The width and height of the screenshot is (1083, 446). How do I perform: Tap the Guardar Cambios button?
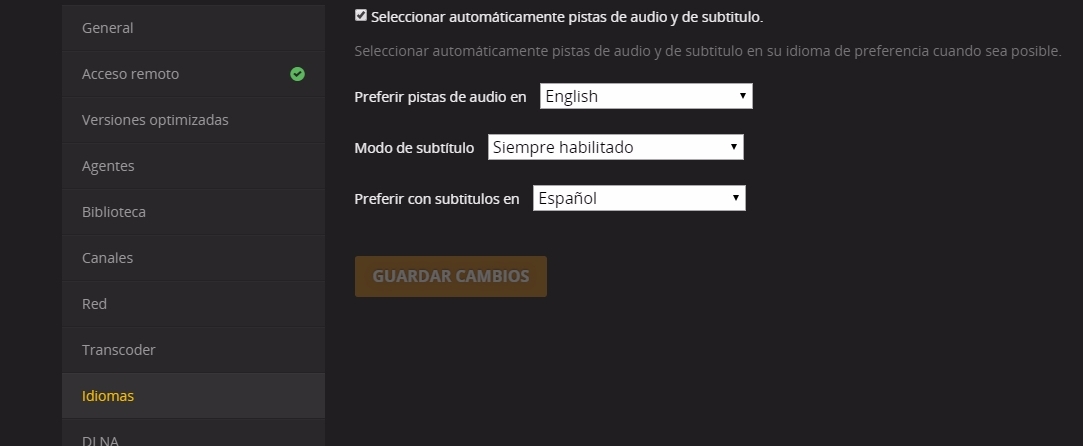pyautogui.click(x=451, y=276)
